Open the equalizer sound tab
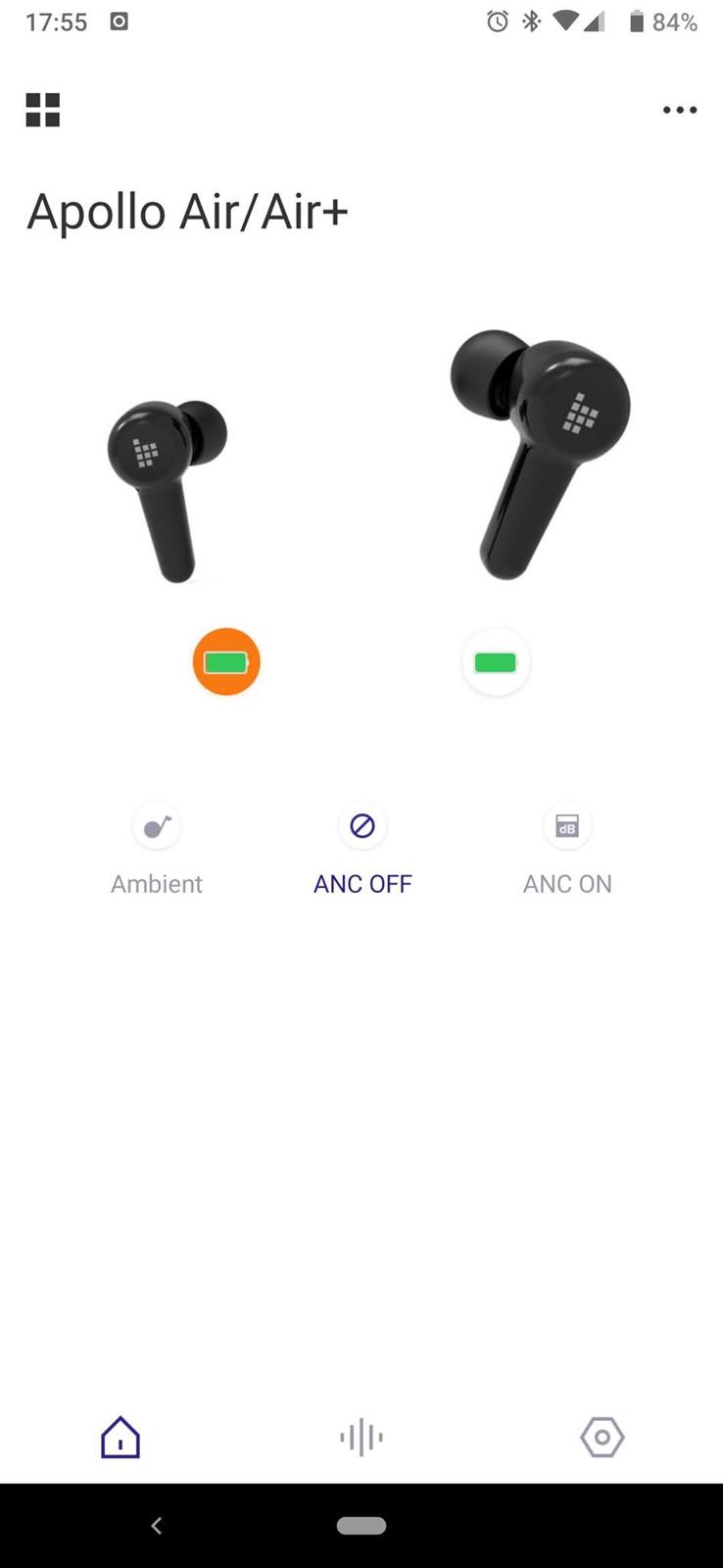The width and height of the screenshot is (723, 1568). tap(361, 1438)
